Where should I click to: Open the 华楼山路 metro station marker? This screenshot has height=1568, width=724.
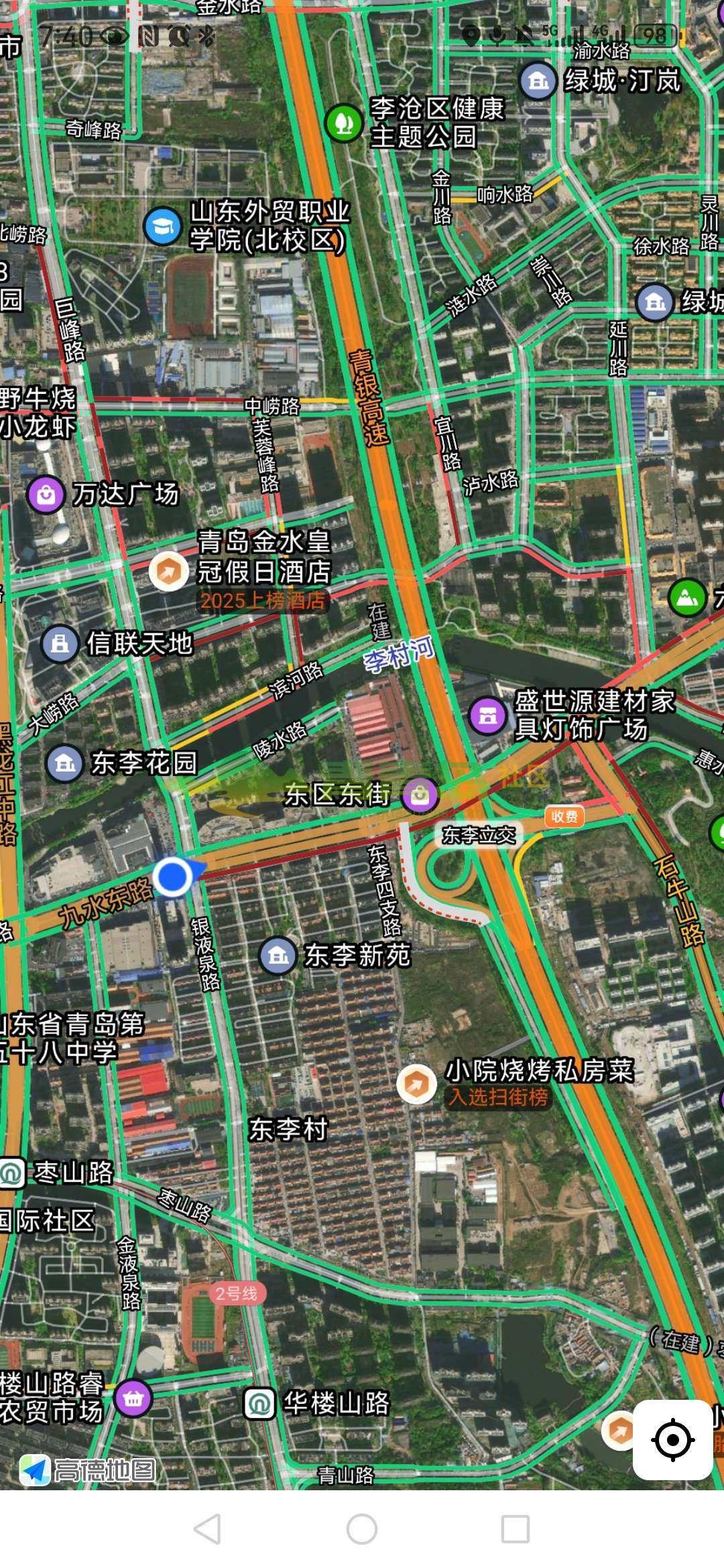[259, 1402]
